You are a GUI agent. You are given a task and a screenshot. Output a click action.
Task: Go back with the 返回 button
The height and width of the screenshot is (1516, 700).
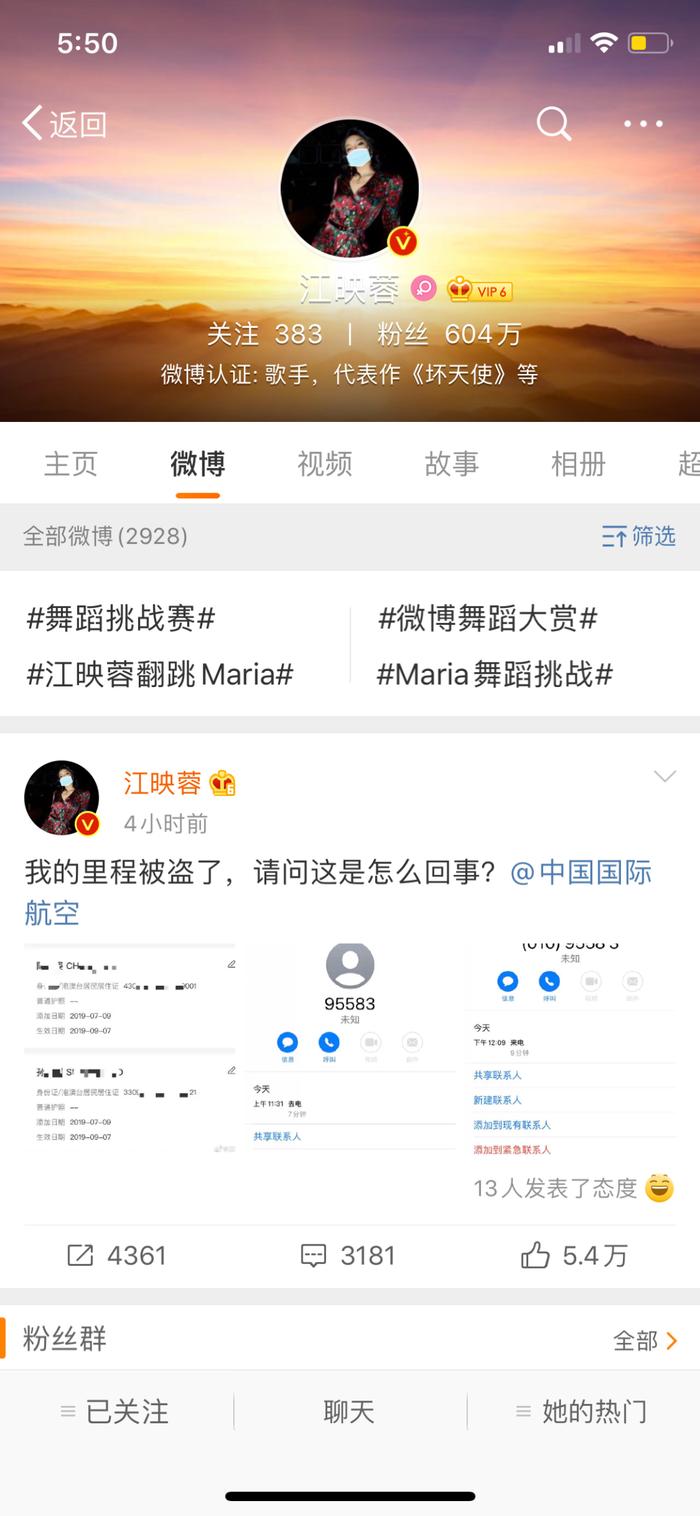(64, 124)
